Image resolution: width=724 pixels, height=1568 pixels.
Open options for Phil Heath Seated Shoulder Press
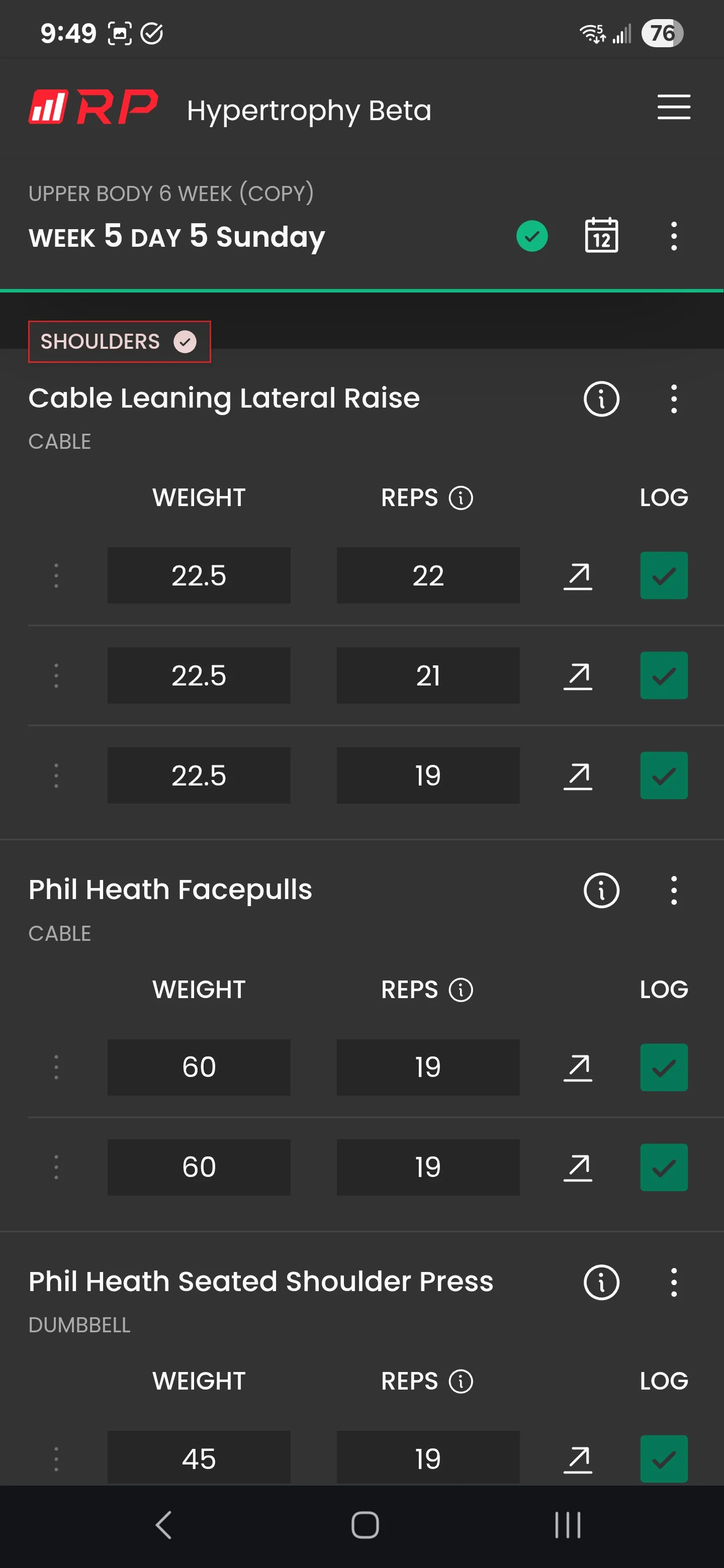673,1282
